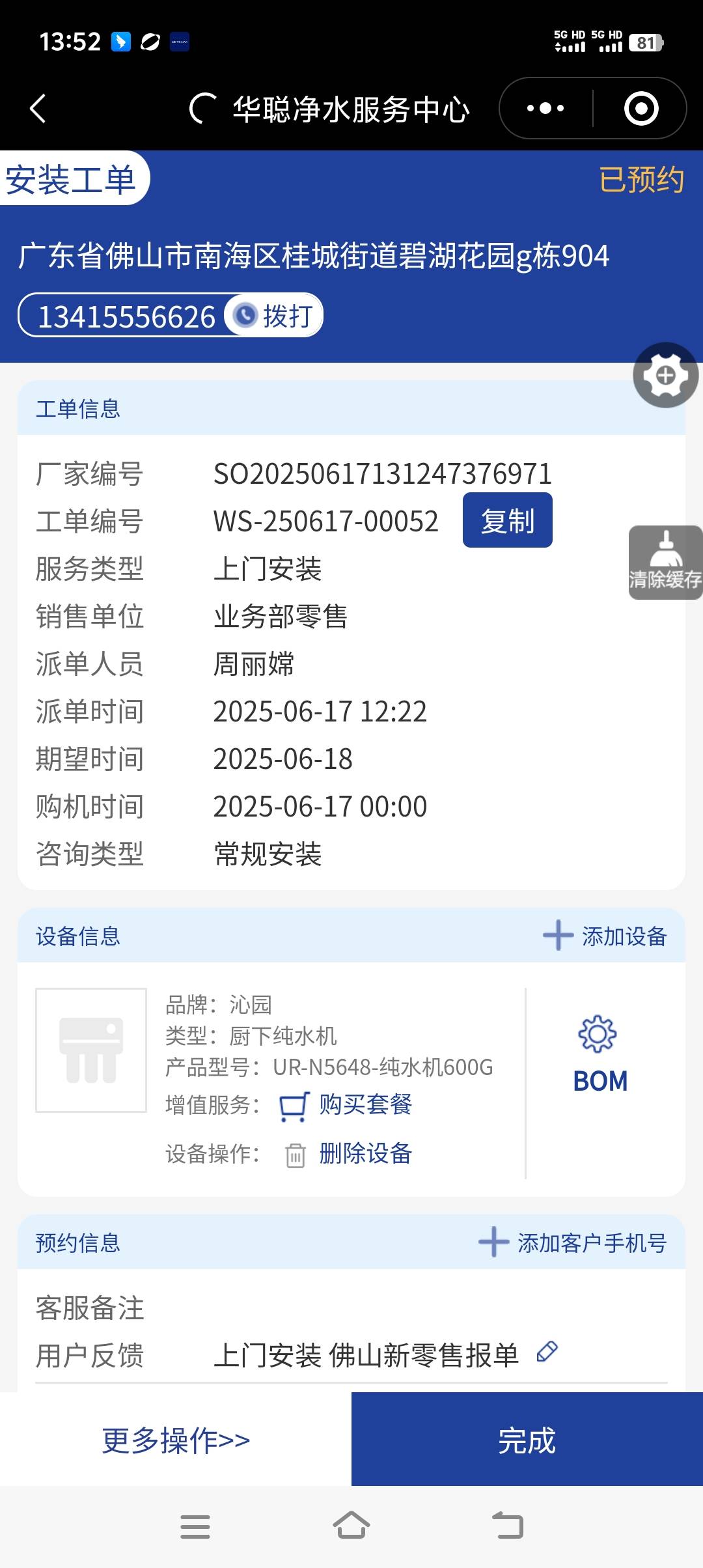Open the floating gear plus button
This screenshot has width=703, height=1568.
click(x=665, y=375)
